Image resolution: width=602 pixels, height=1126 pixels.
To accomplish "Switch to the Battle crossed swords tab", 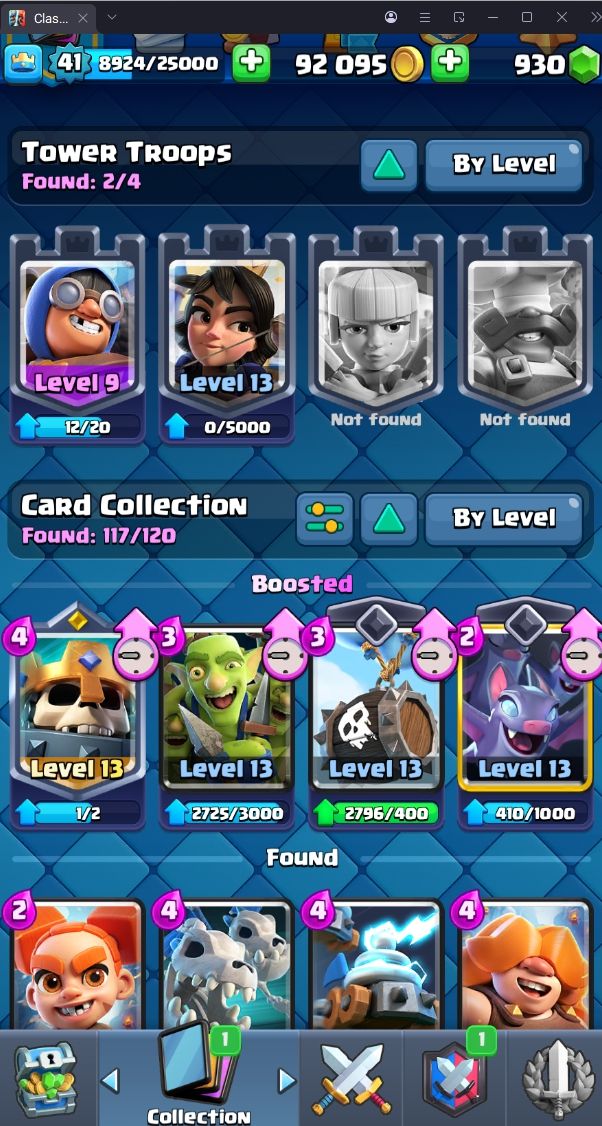I will (349, 1080).
